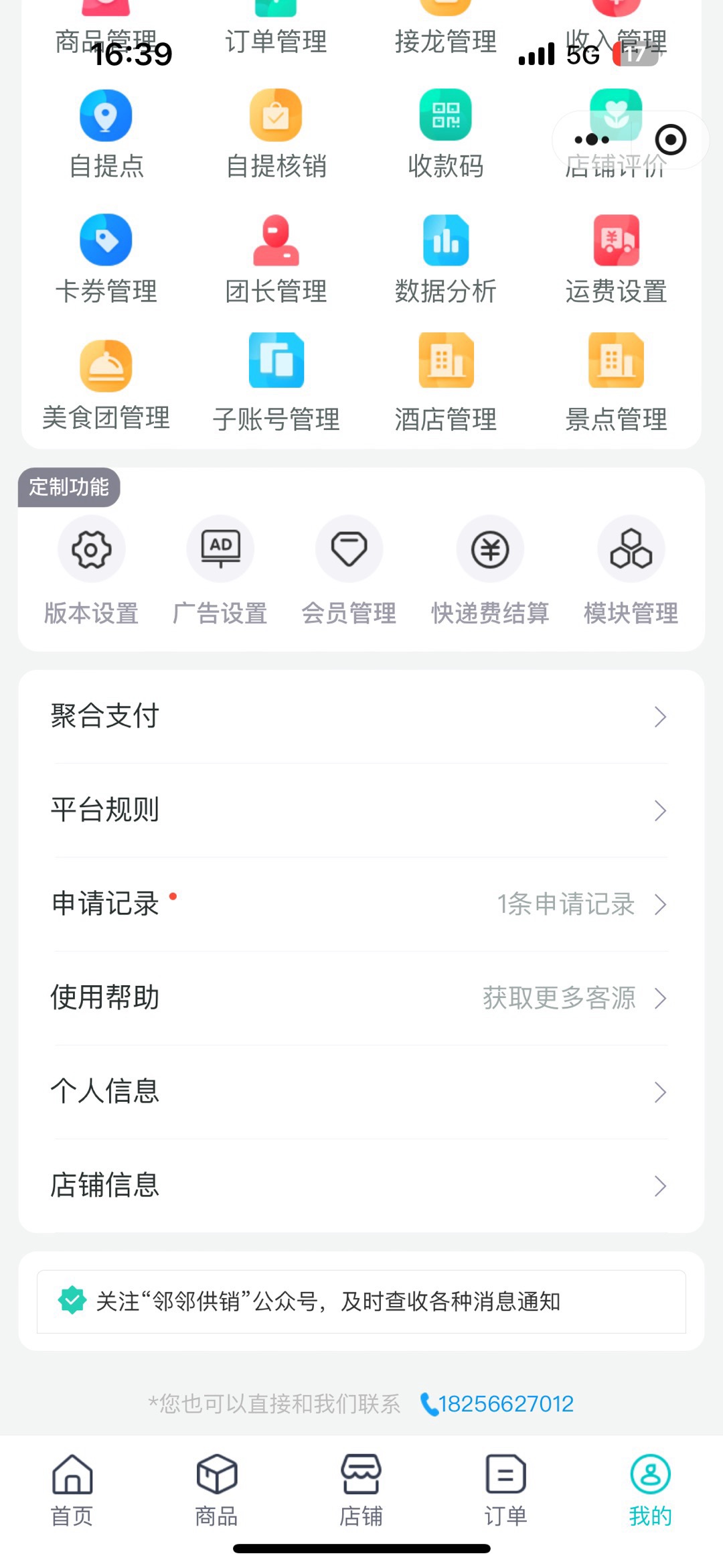The width and height of the screenshot is (723, 1568).
Task: Open the mini program more options menu
Action: point(592,140)
